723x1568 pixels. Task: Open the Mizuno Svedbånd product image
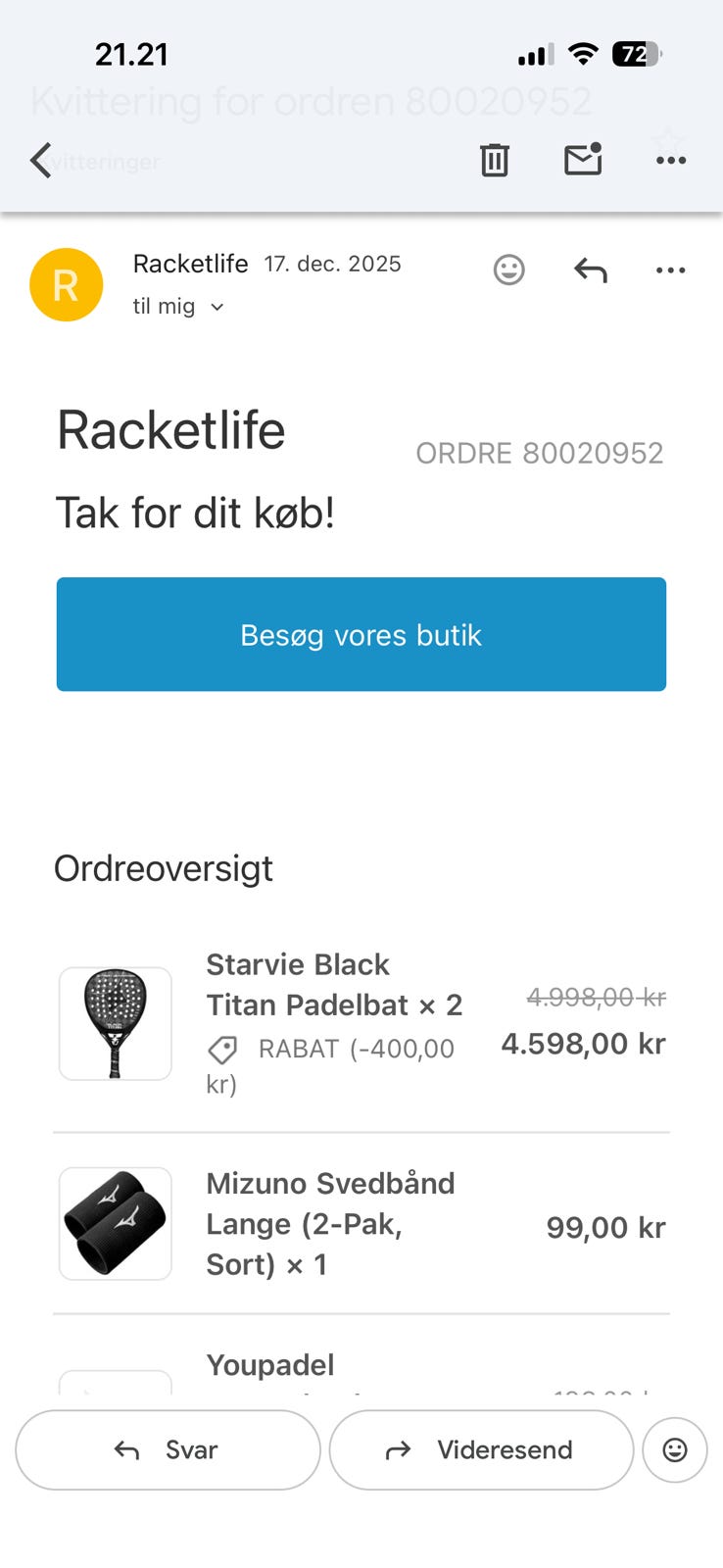tap(115, 1224)
